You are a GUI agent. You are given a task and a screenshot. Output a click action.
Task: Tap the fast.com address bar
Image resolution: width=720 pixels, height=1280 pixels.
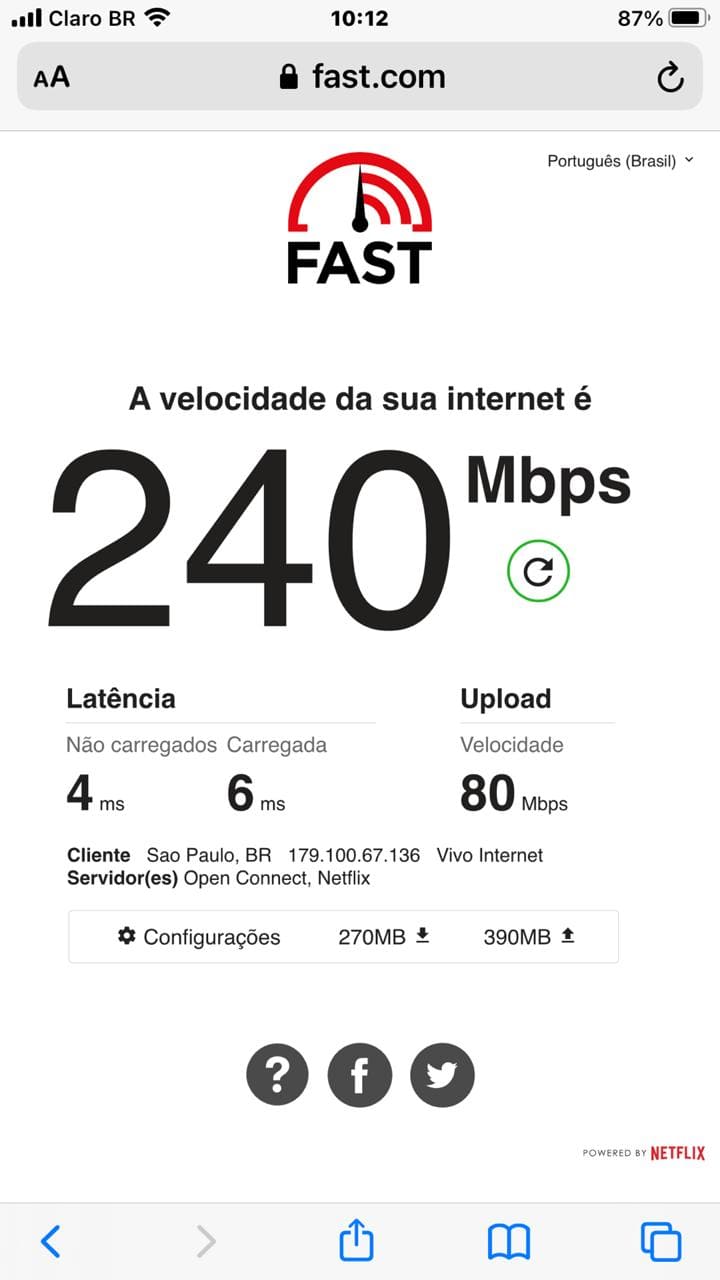(360, 77)
